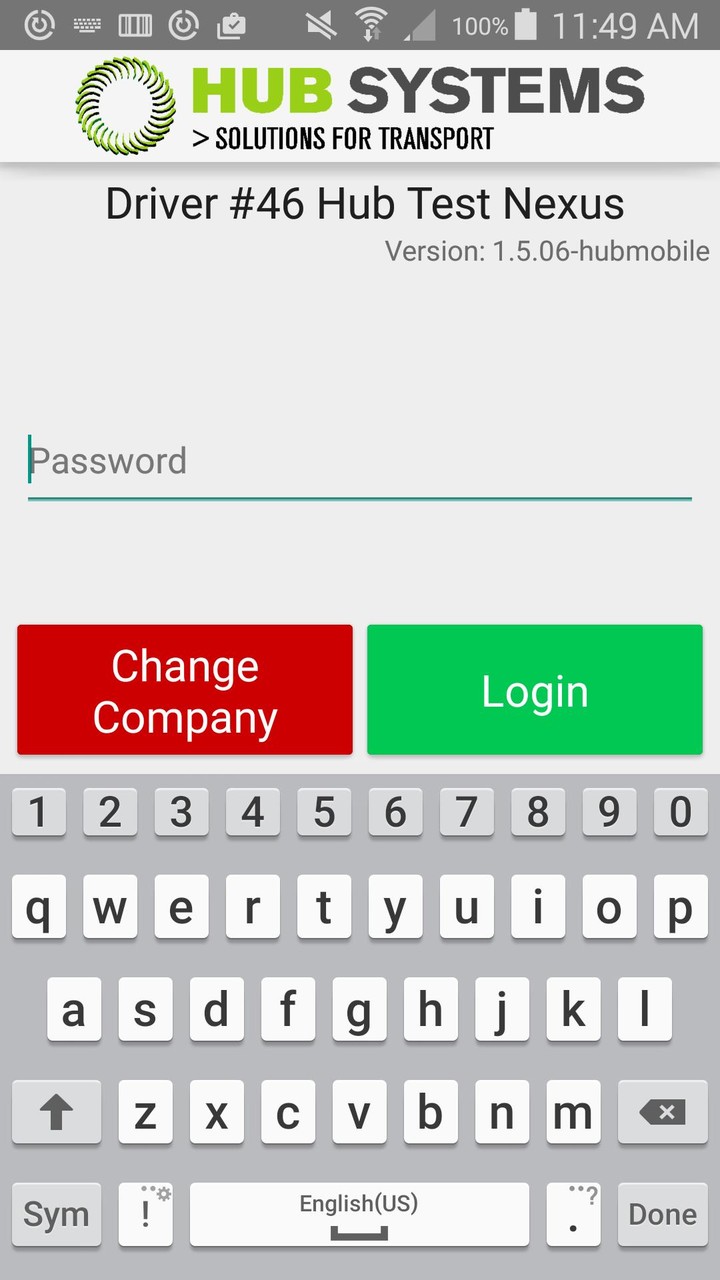
Task: Tap the keyboard icon in the status bar
Action: [x=86, y=26]
